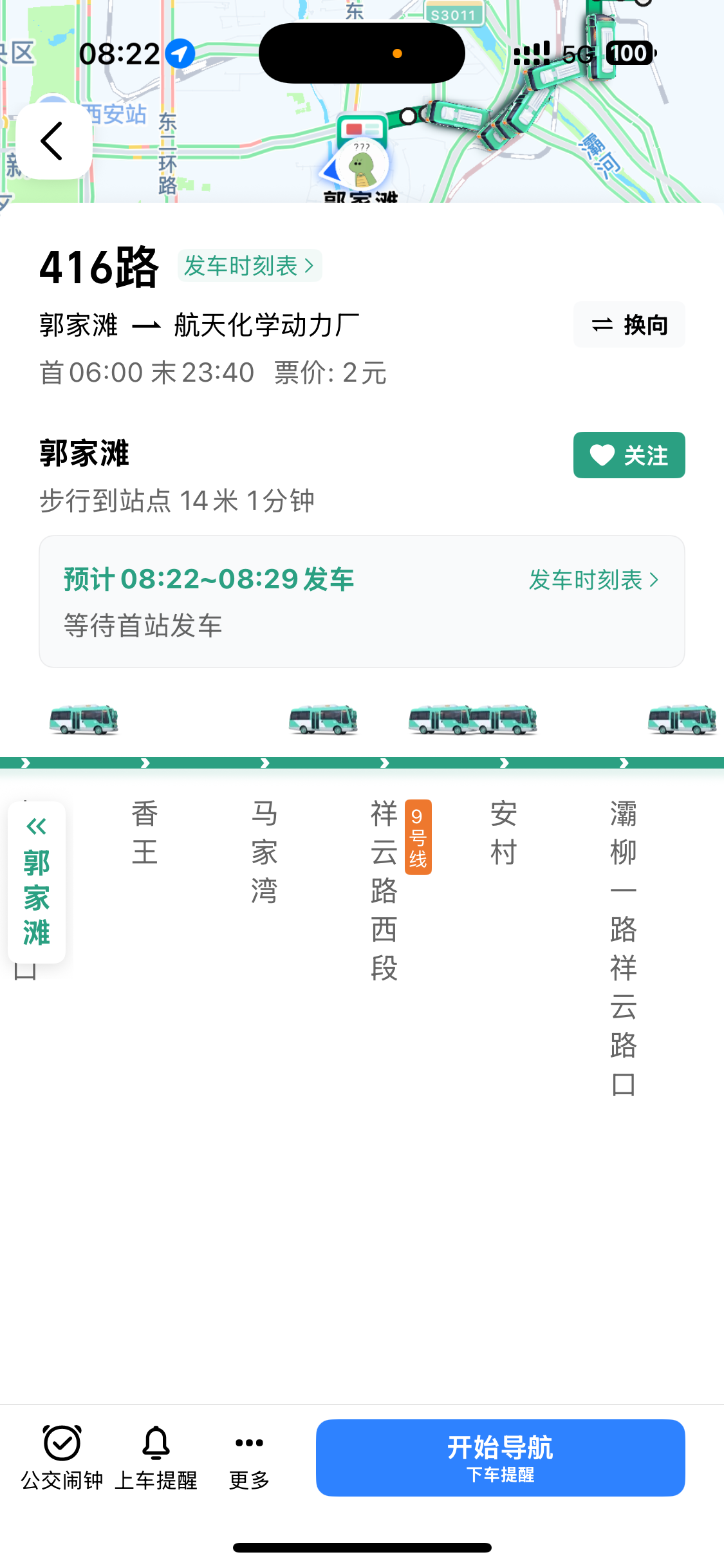724x1568 pixels.
Task: Select the 香王 stop
Action: point(145,833)
